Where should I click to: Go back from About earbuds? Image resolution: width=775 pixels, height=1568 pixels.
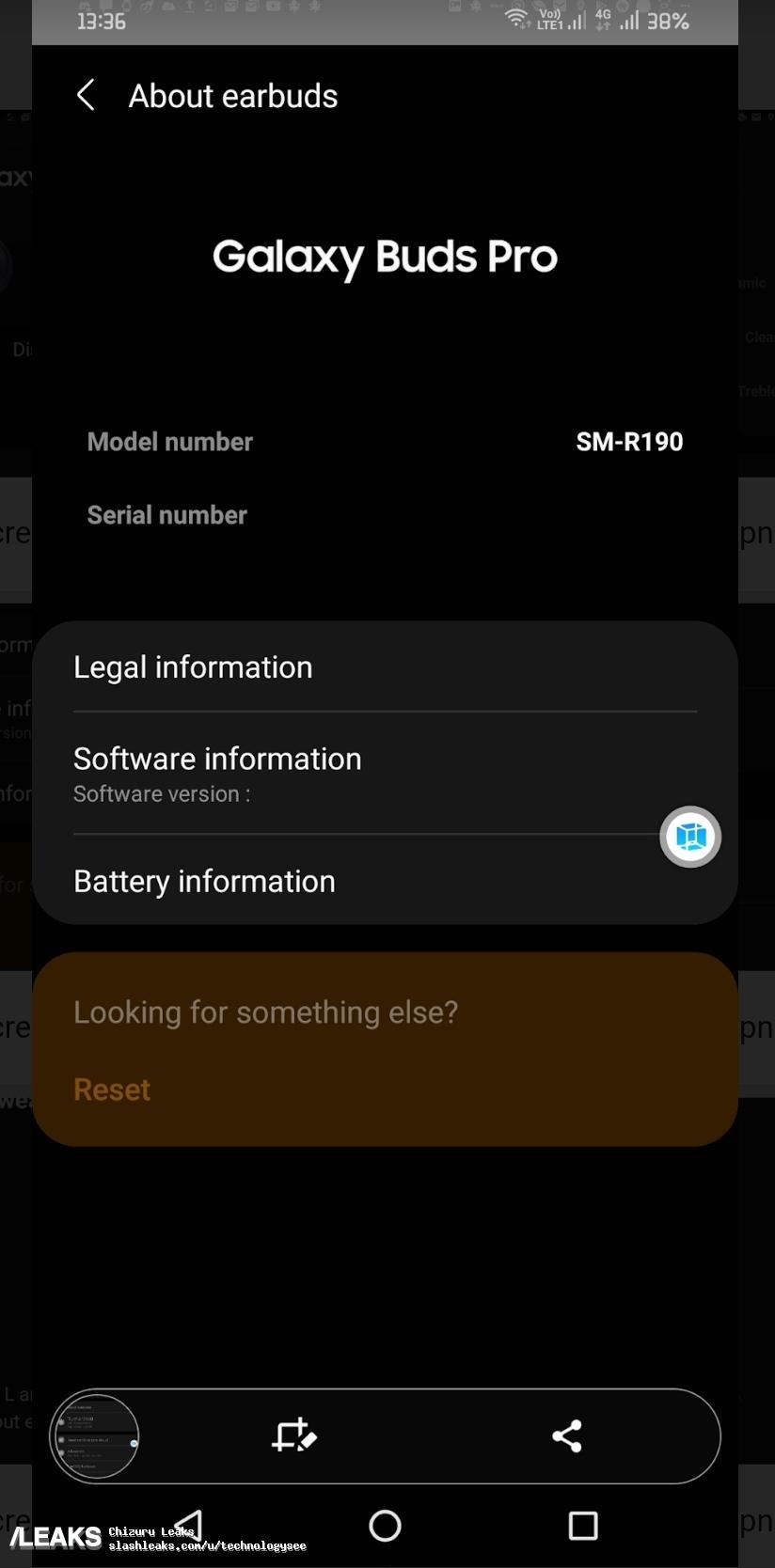tap(86, 96)
